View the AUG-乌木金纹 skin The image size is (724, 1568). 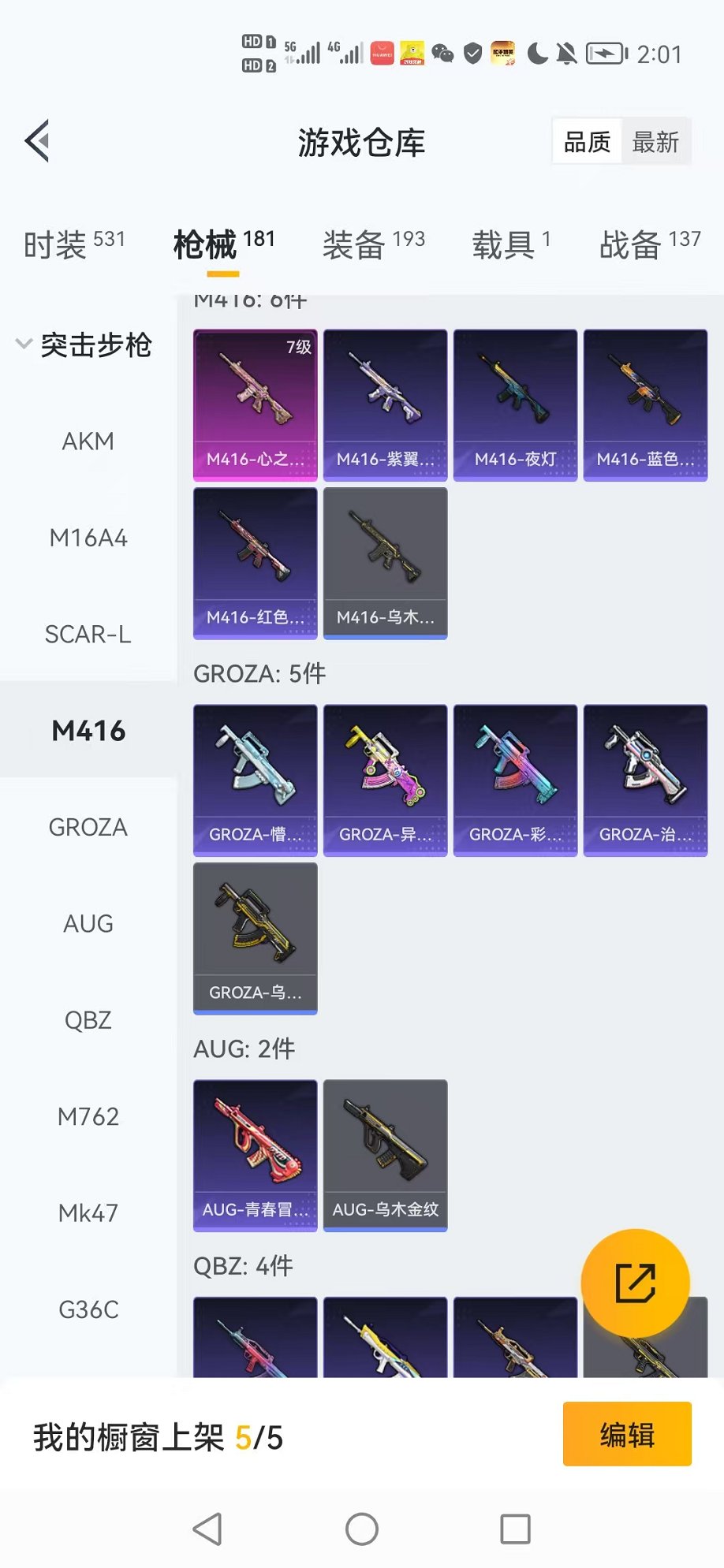[386, 1156]
